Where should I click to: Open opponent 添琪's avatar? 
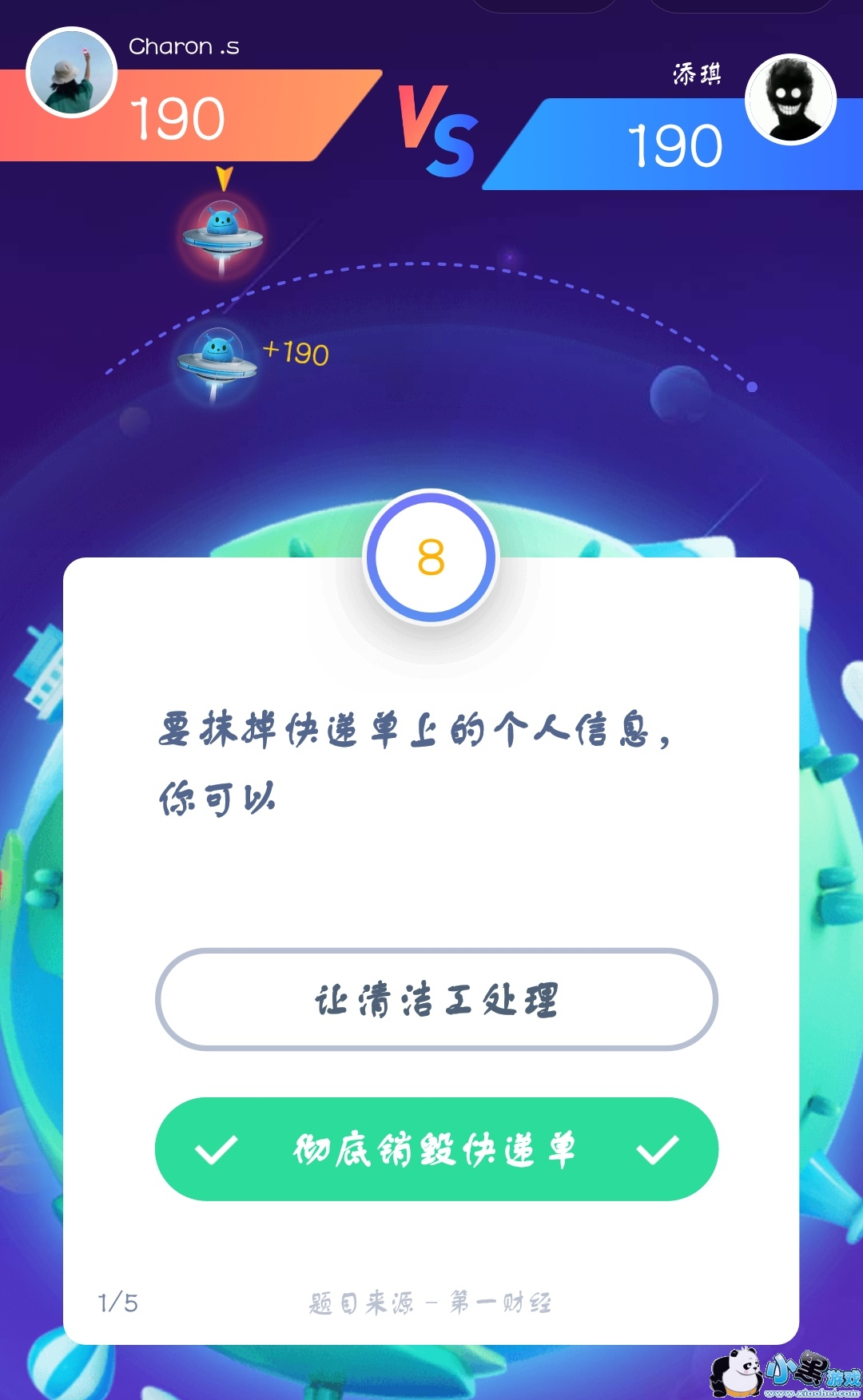(789, 100)
